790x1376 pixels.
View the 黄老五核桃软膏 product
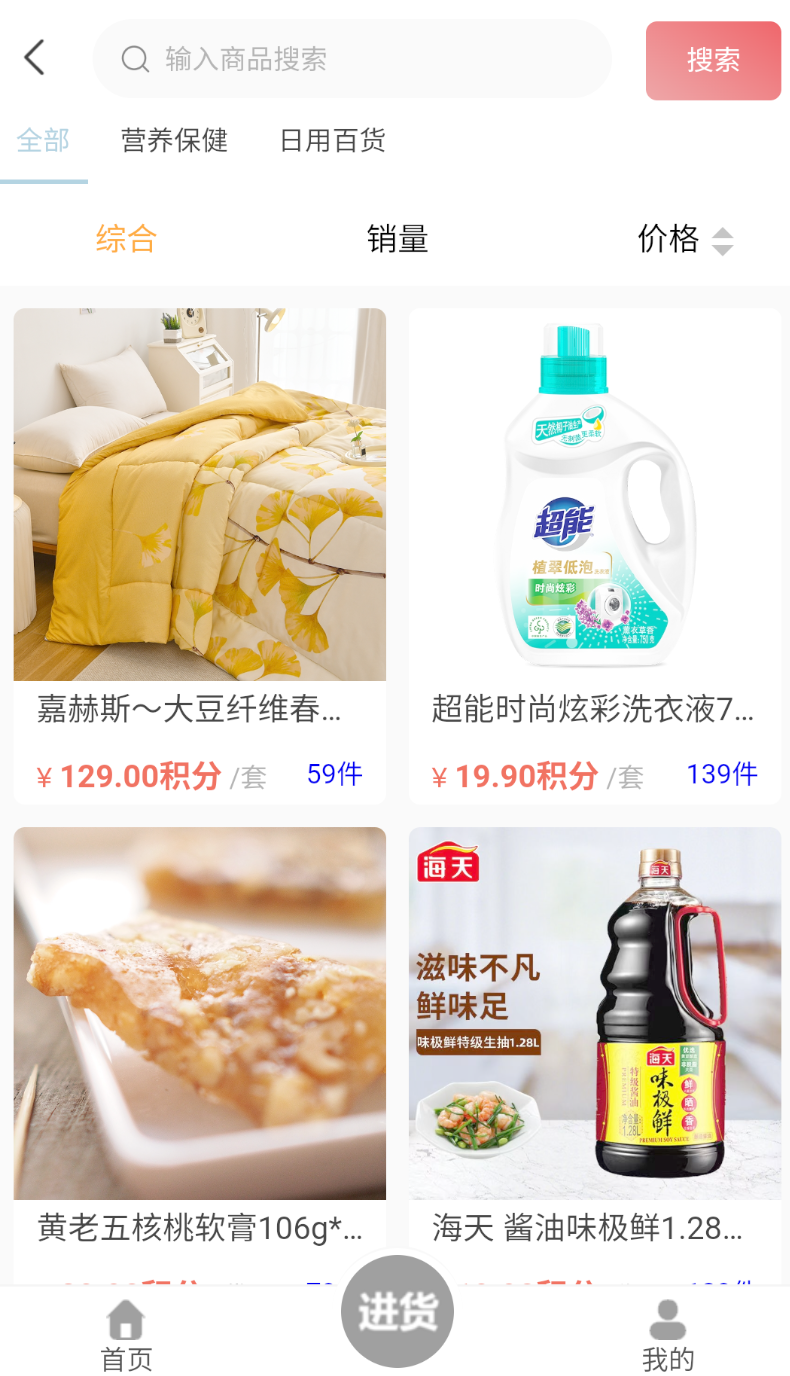pyautogui.click(x=200, y=1055)
